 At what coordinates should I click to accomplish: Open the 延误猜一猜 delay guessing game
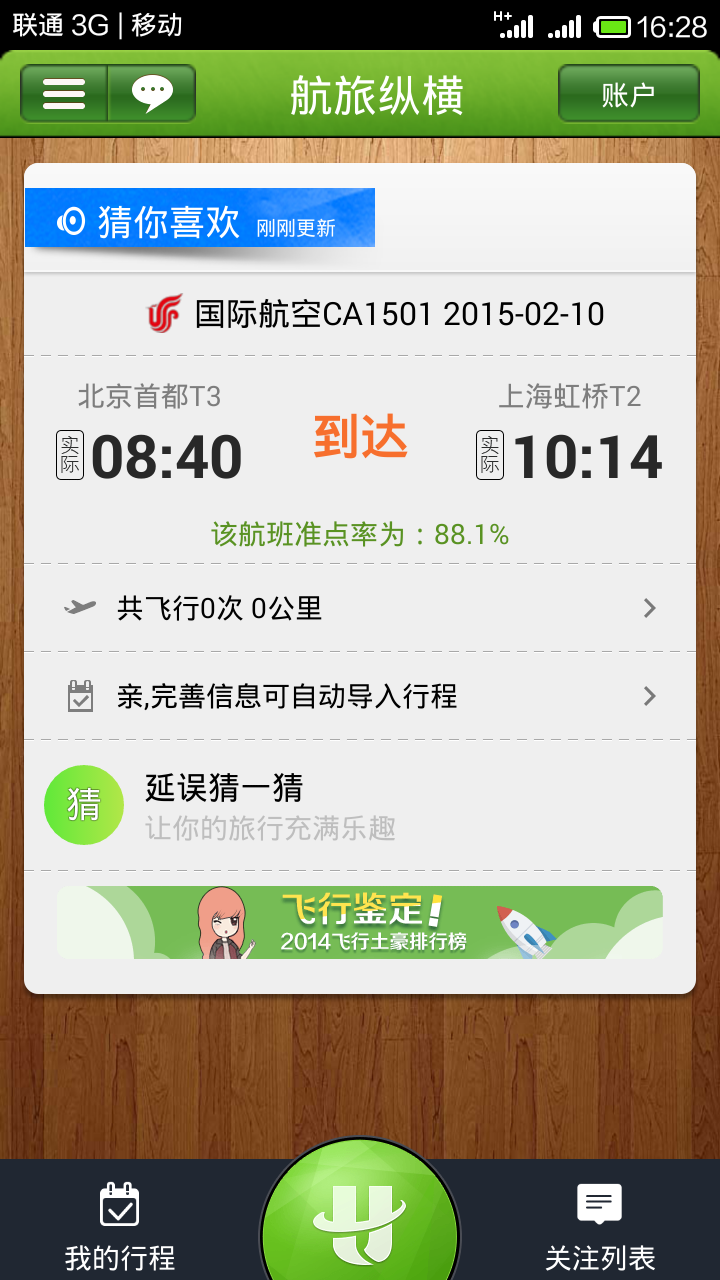(360, 805)
